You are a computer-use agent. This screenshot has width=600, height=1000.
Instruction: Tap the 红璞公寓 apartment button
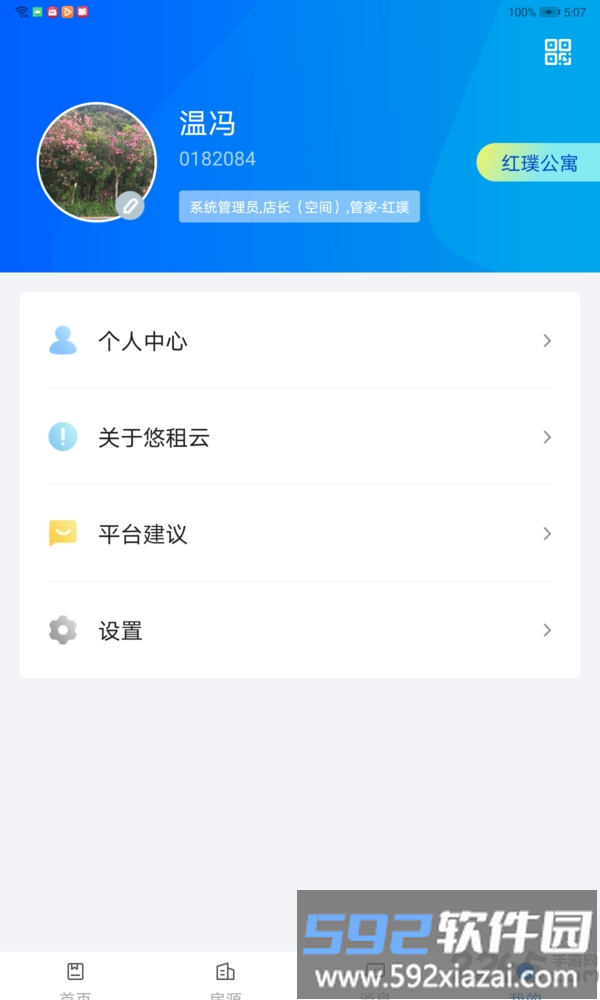click(x=538, y=163)
